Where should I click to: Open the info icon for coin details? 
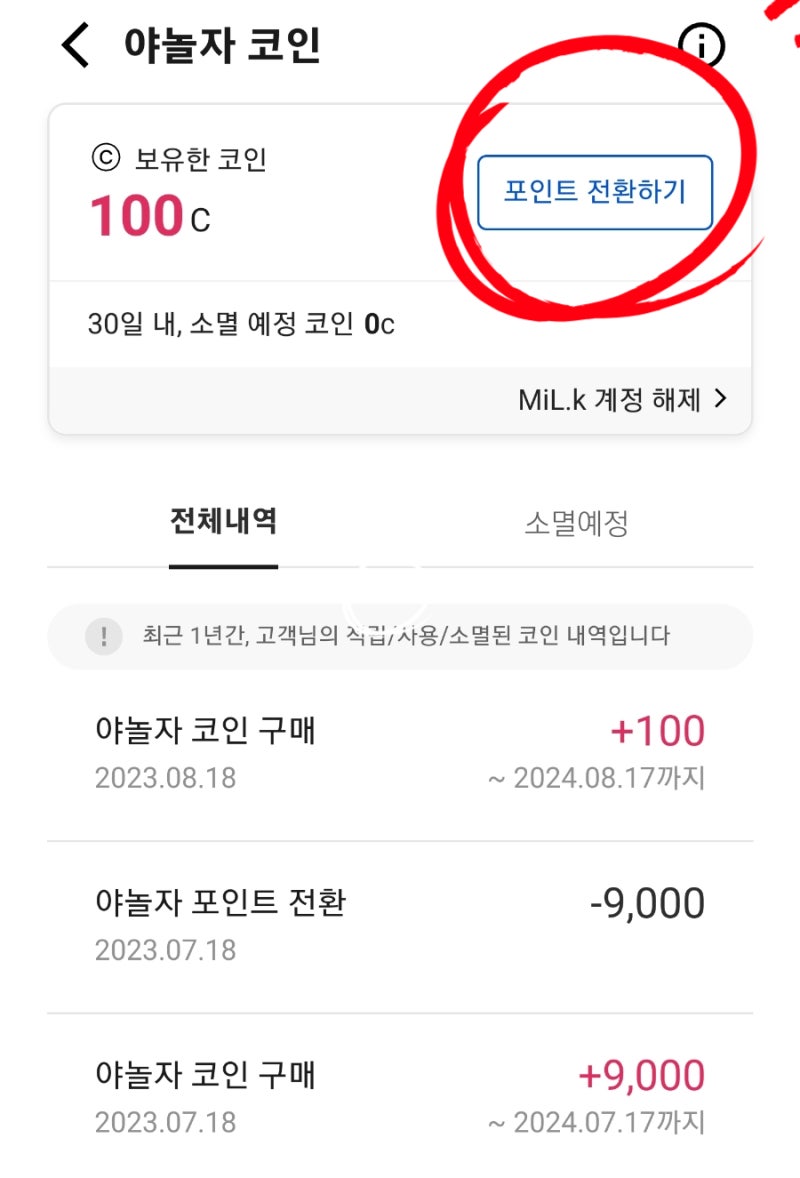[702, 45]
